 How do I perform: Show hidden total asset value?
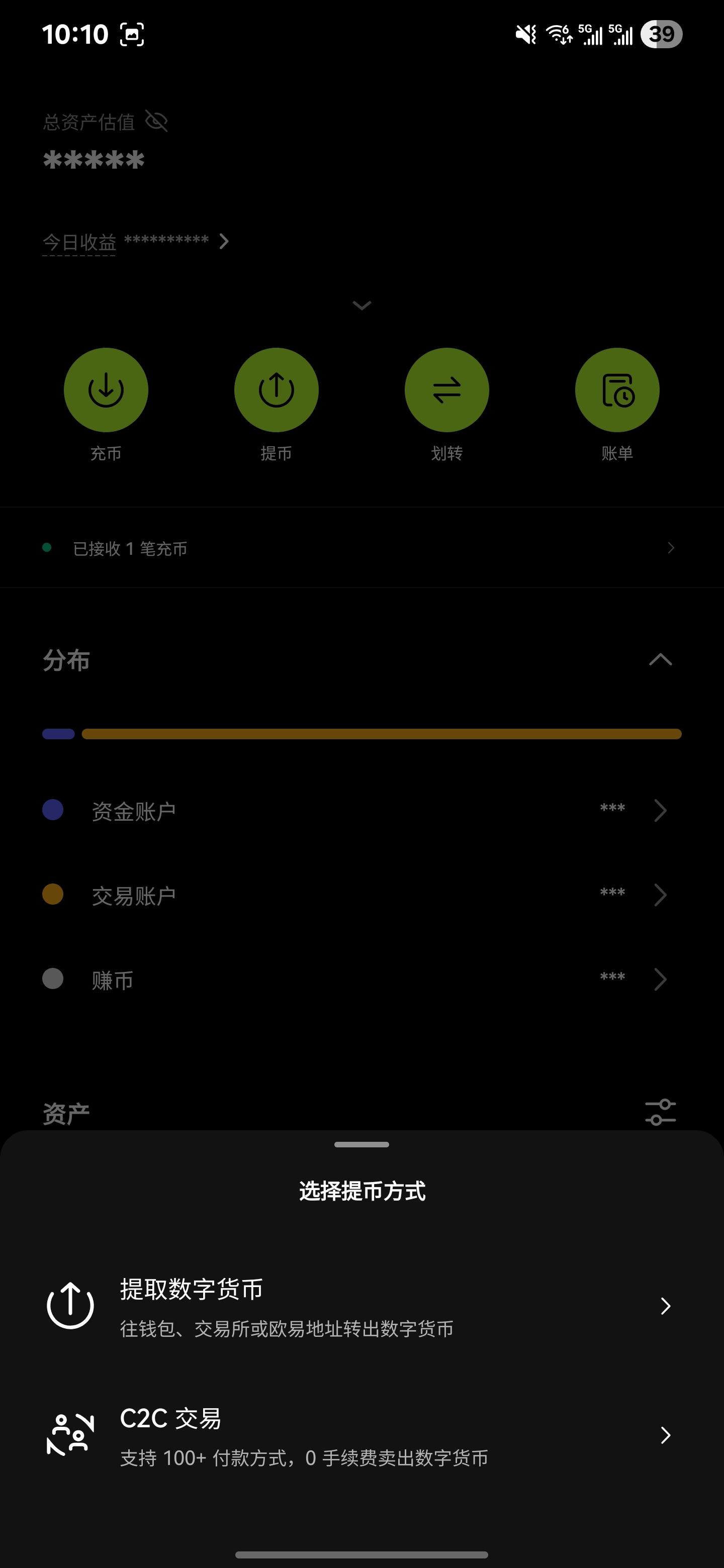coord(156,121)
